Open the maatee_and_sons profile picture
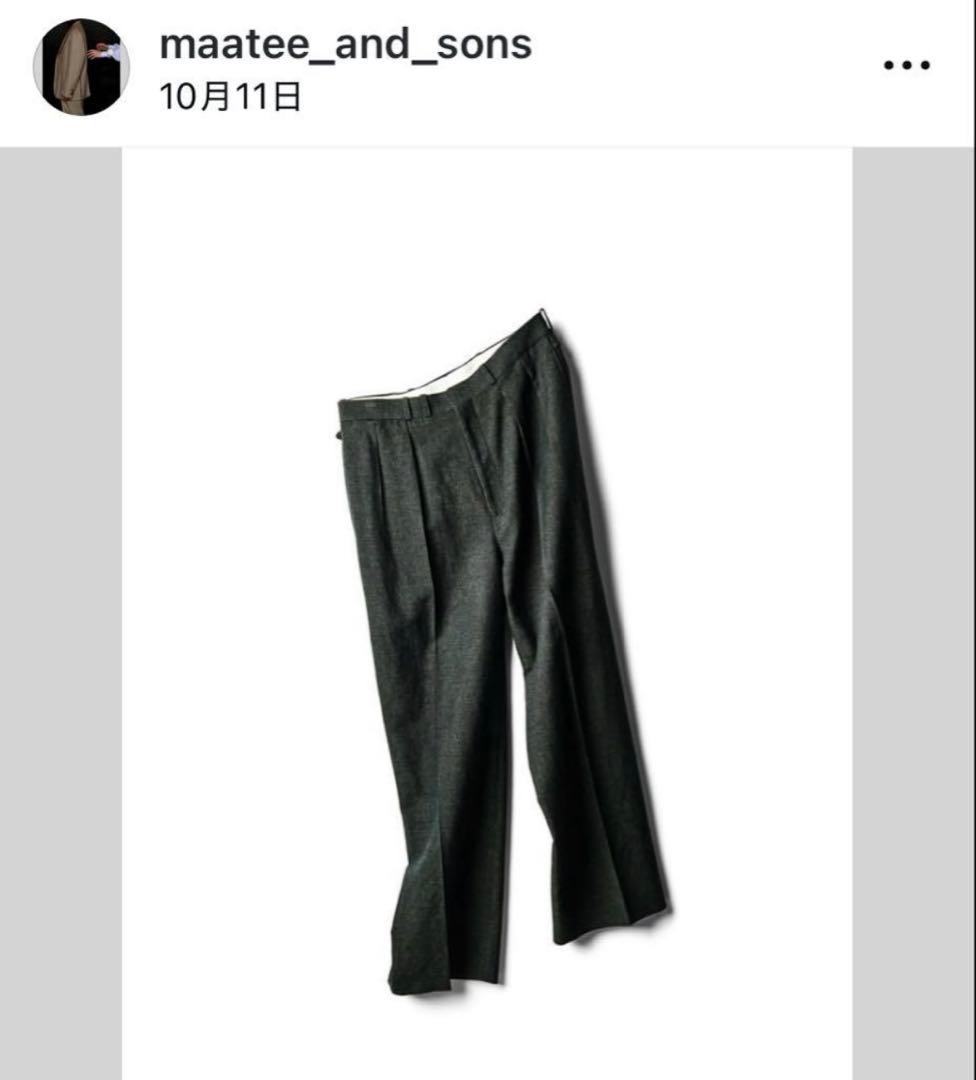Image resolution: width=976 pixels, height=1080 pixels. (81, 67)
